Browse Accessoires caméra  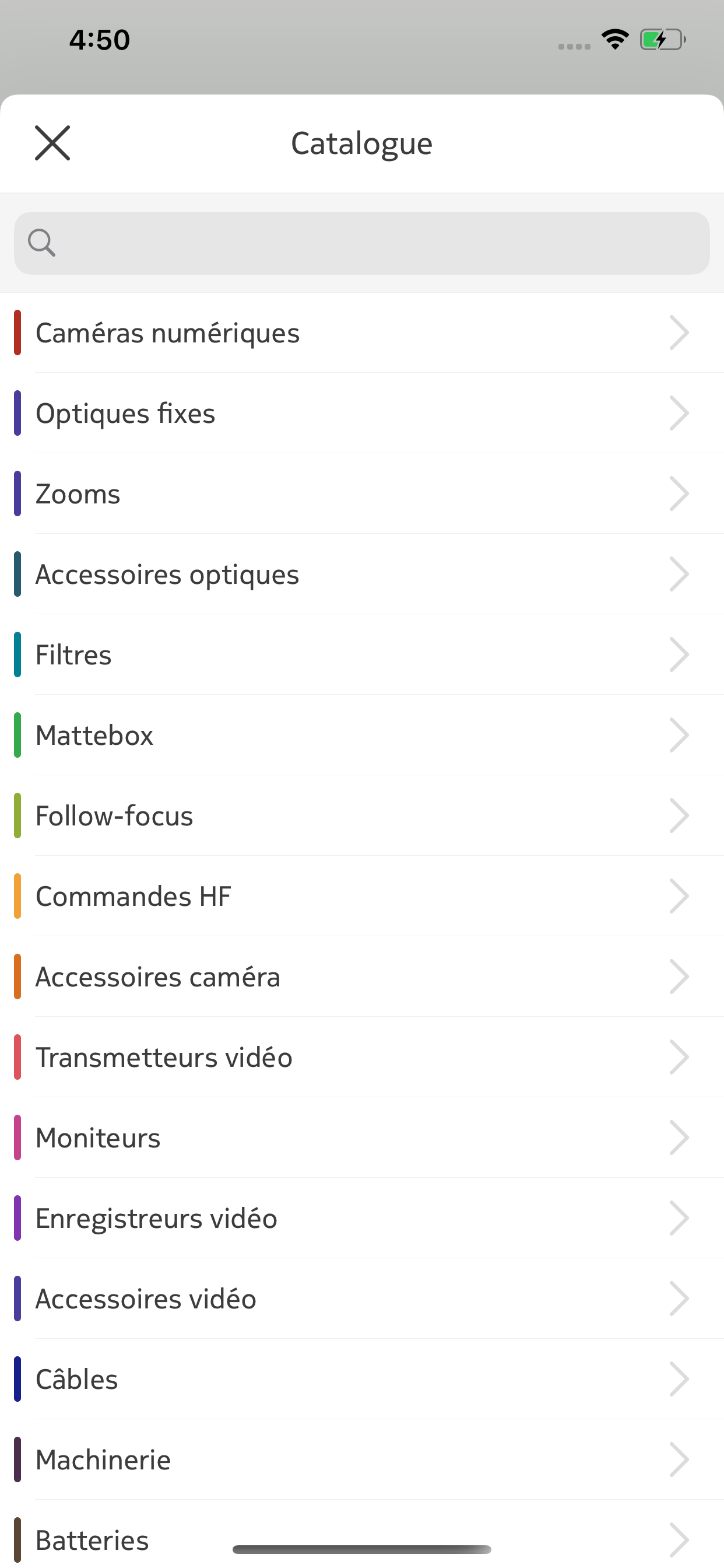pyautogui.click(x=362, y=977)
